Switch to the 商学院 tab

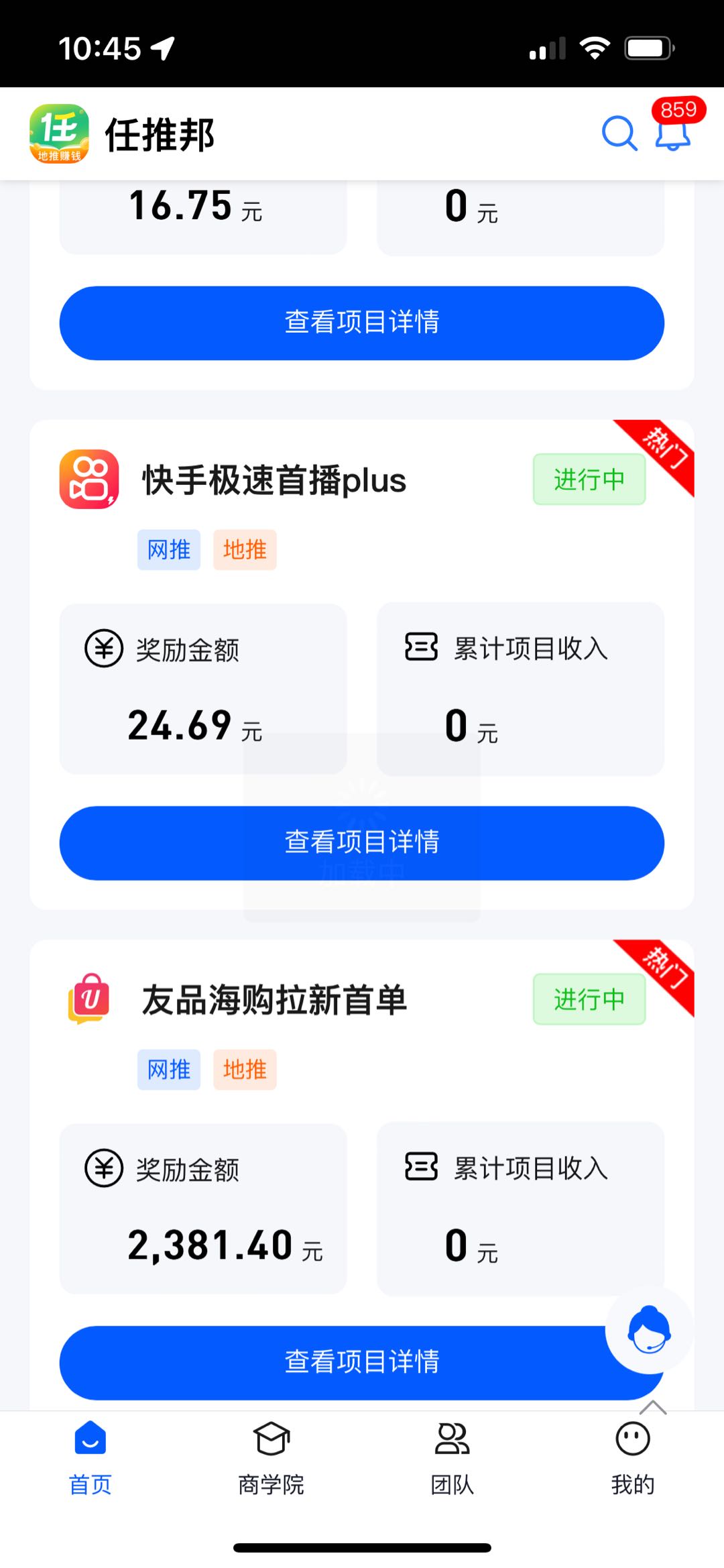[x=271, y=1457]
